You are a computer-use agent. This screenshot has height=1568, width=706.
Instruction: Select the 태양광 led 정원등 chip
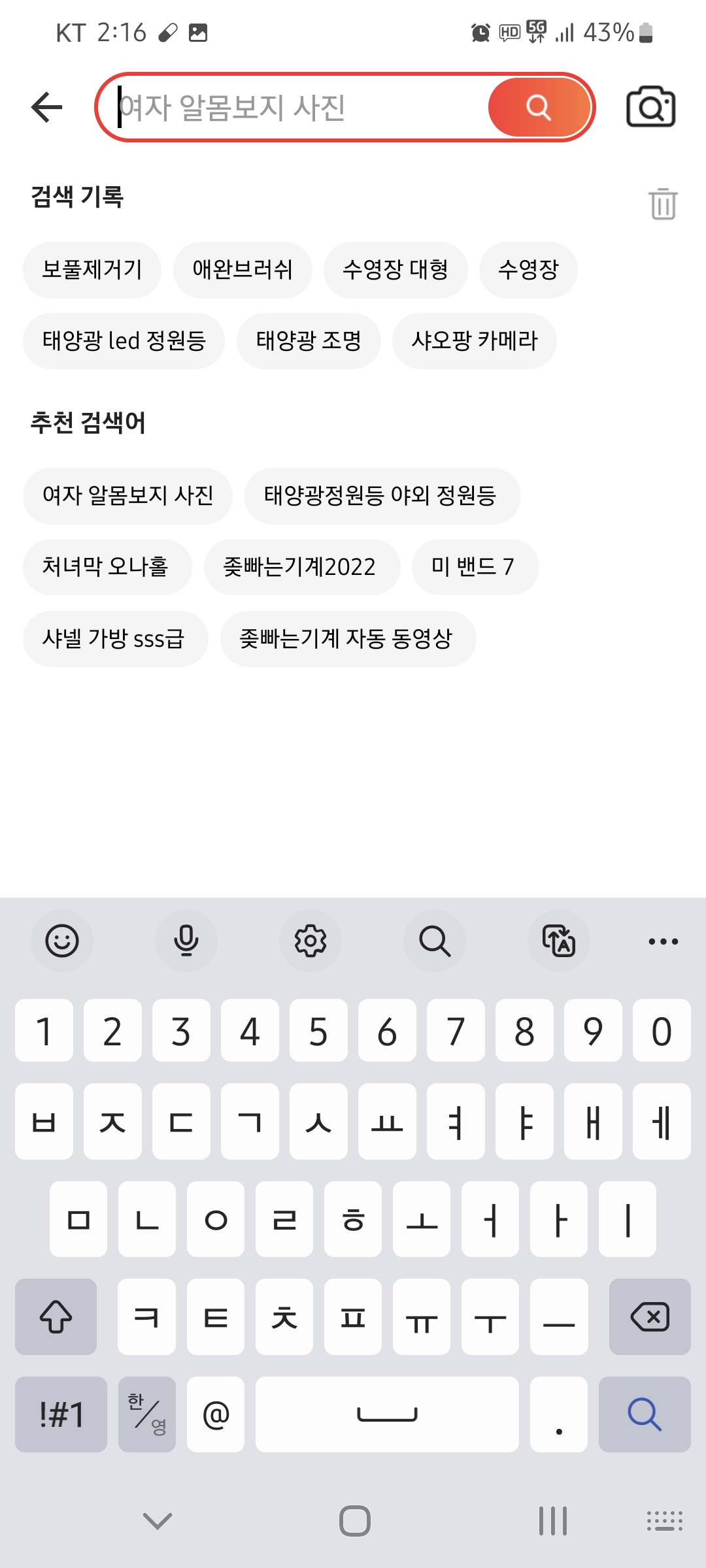[x=124, y=340]
